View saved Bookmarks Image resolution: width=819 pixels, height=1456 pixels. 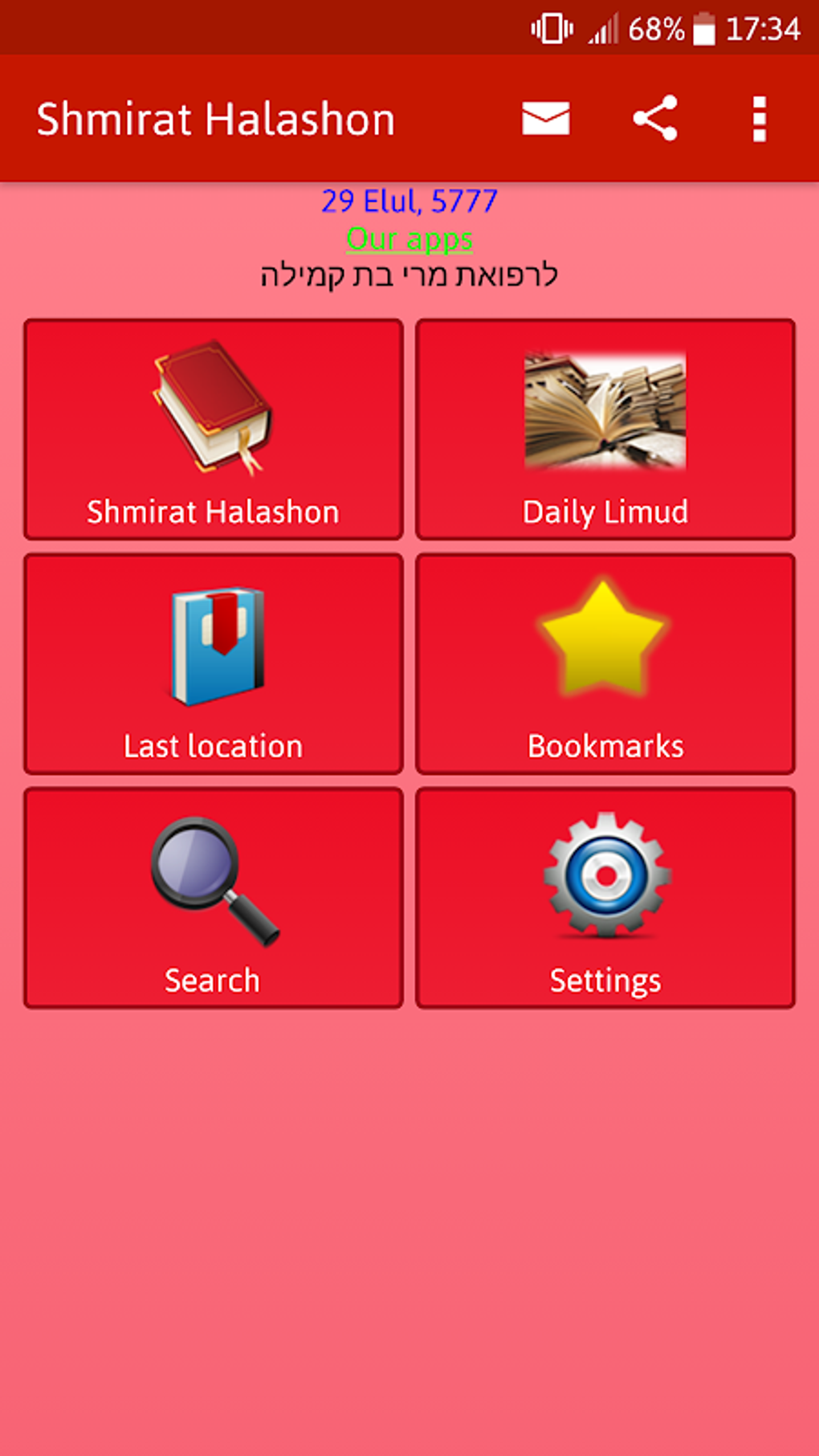pos(605,664)
